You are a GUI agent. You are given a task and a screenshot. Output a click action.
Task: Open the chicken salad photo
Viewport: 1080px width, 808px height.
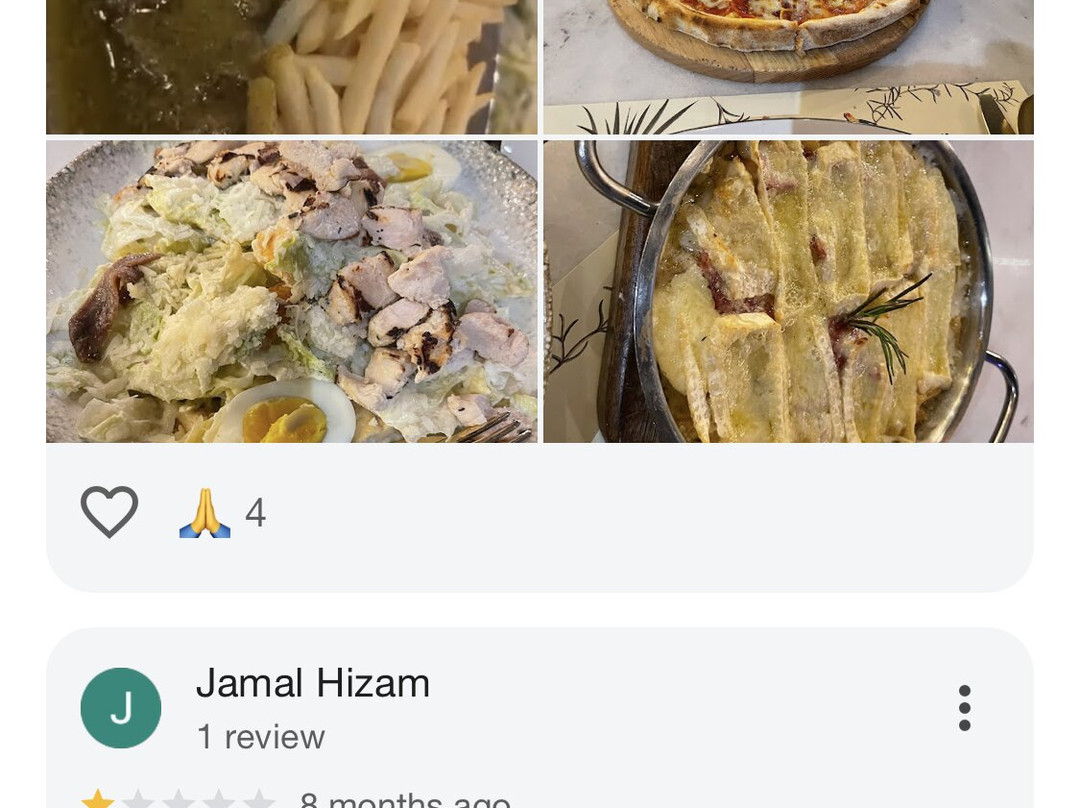tap(292, 291)
